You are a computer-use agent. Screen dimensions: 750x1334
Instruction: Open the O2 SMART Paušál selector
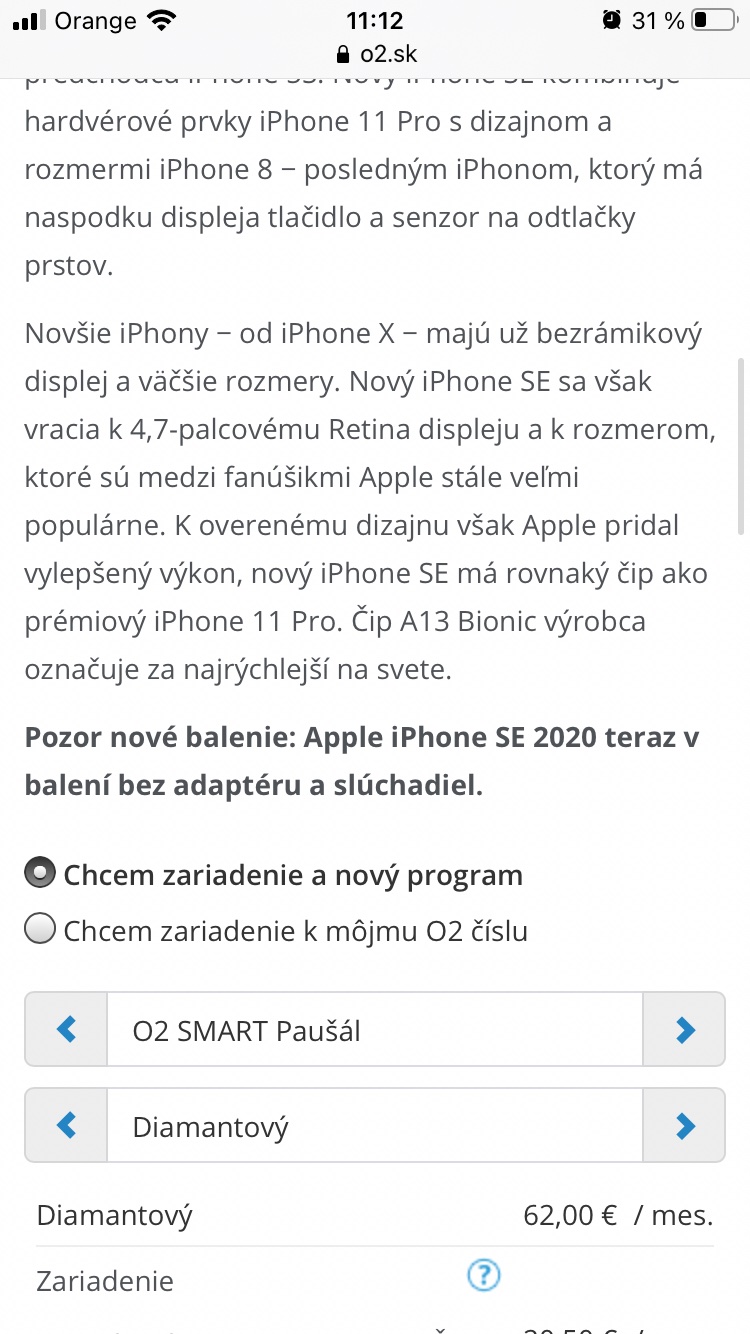(374, 1029)
